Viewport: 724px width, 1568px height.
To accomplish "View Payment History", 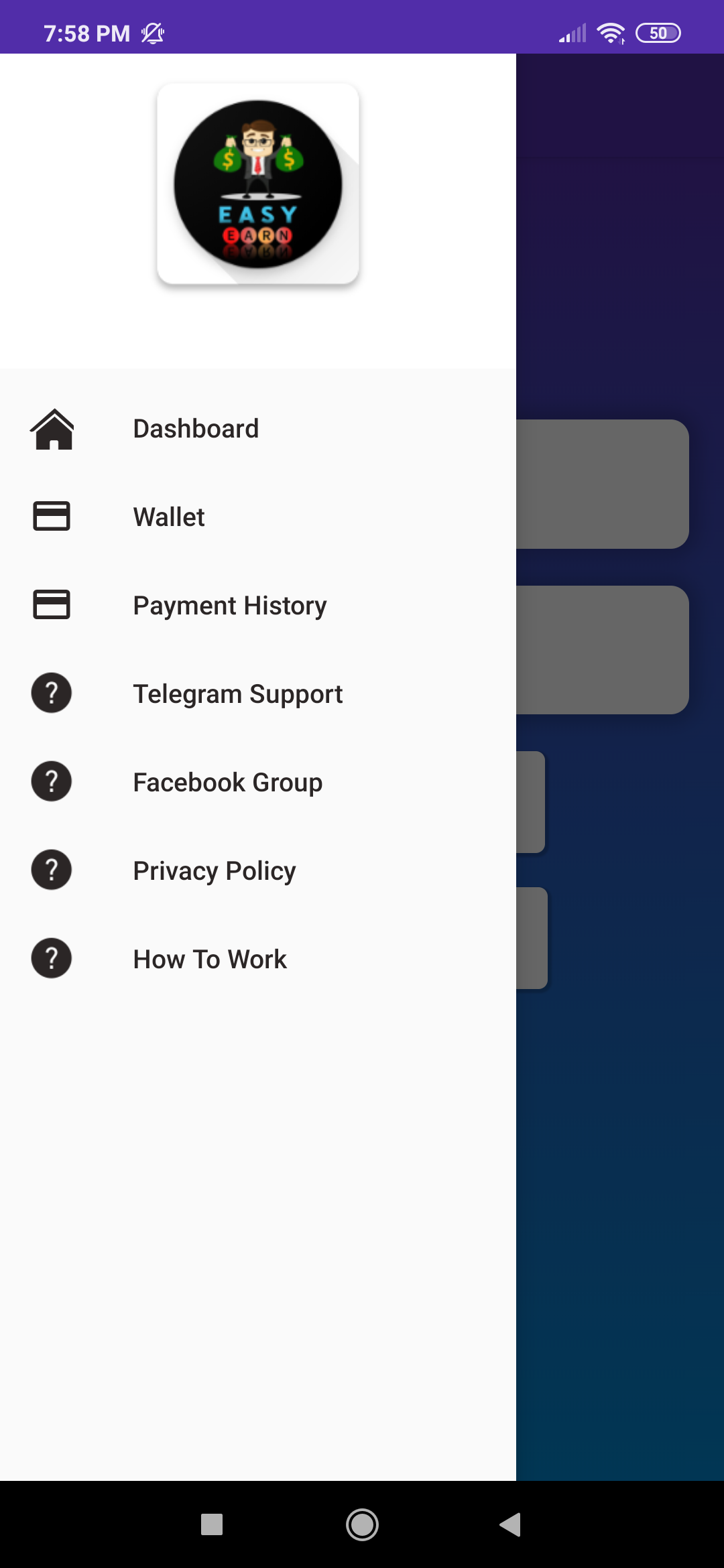I will click(229, 606).
